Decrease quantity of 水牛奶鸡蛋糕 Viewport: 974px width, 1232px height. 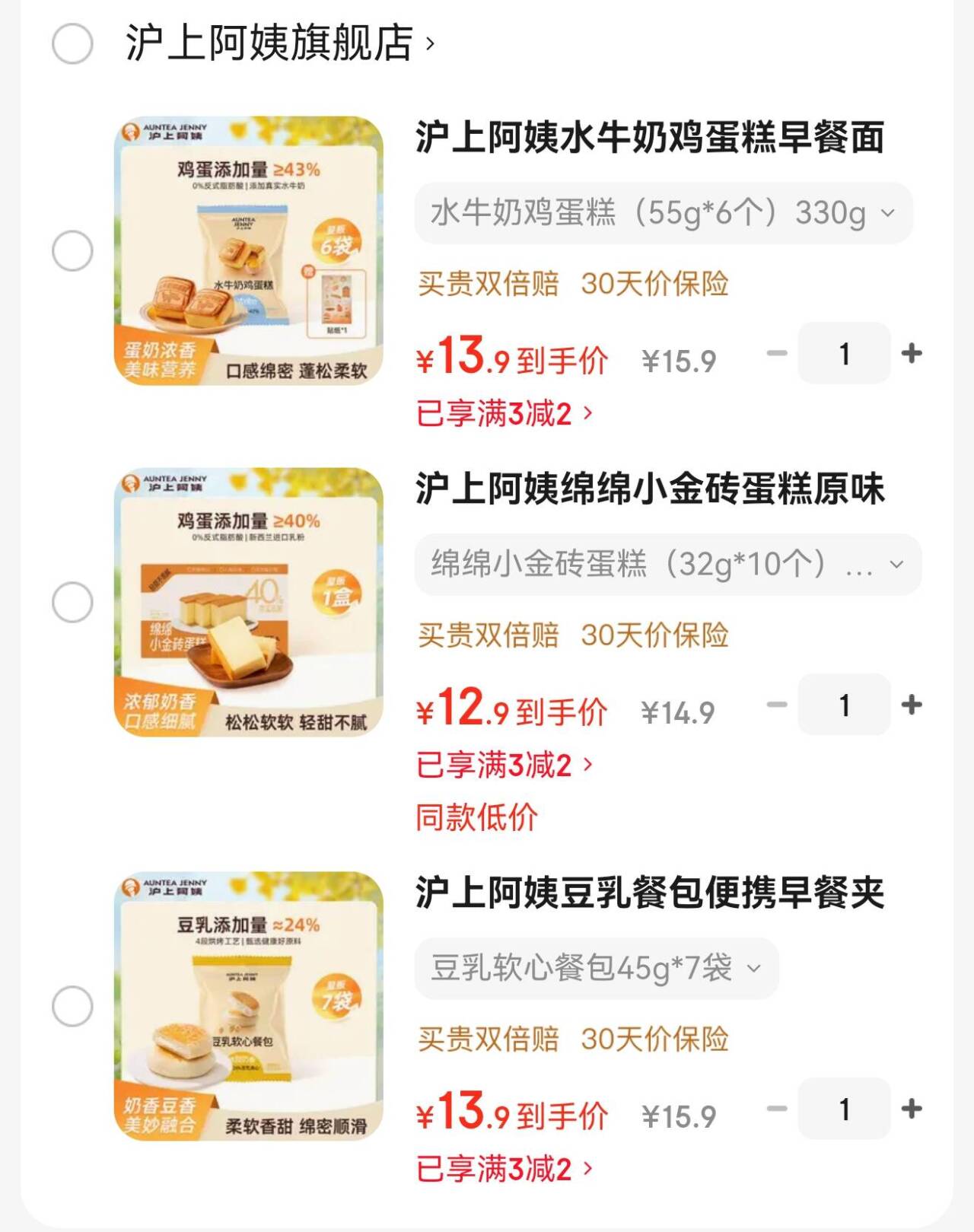[777, 353]
